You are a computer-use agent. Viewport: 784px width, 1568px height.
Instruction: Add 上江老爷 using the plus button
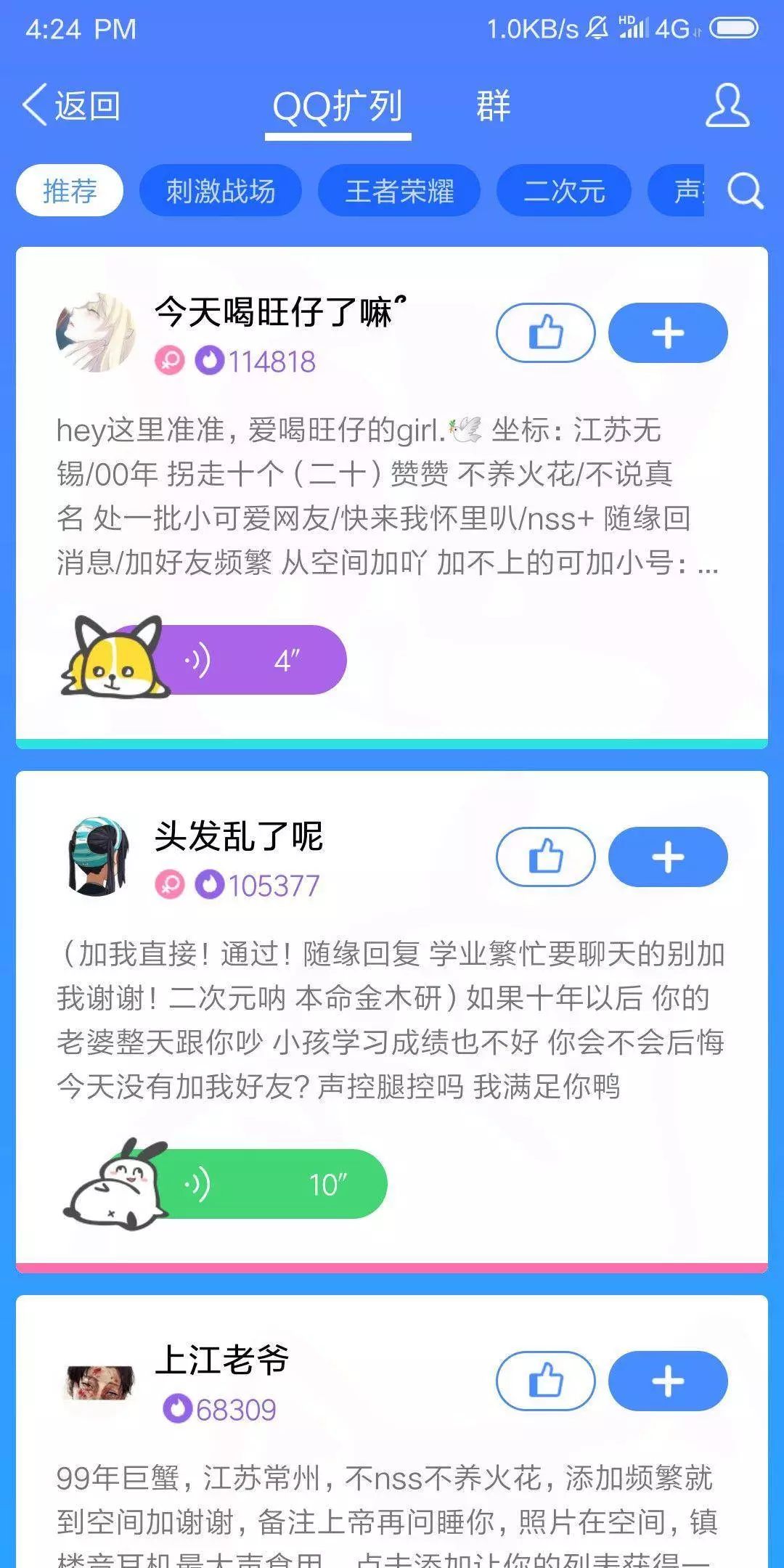[668, 1381]
